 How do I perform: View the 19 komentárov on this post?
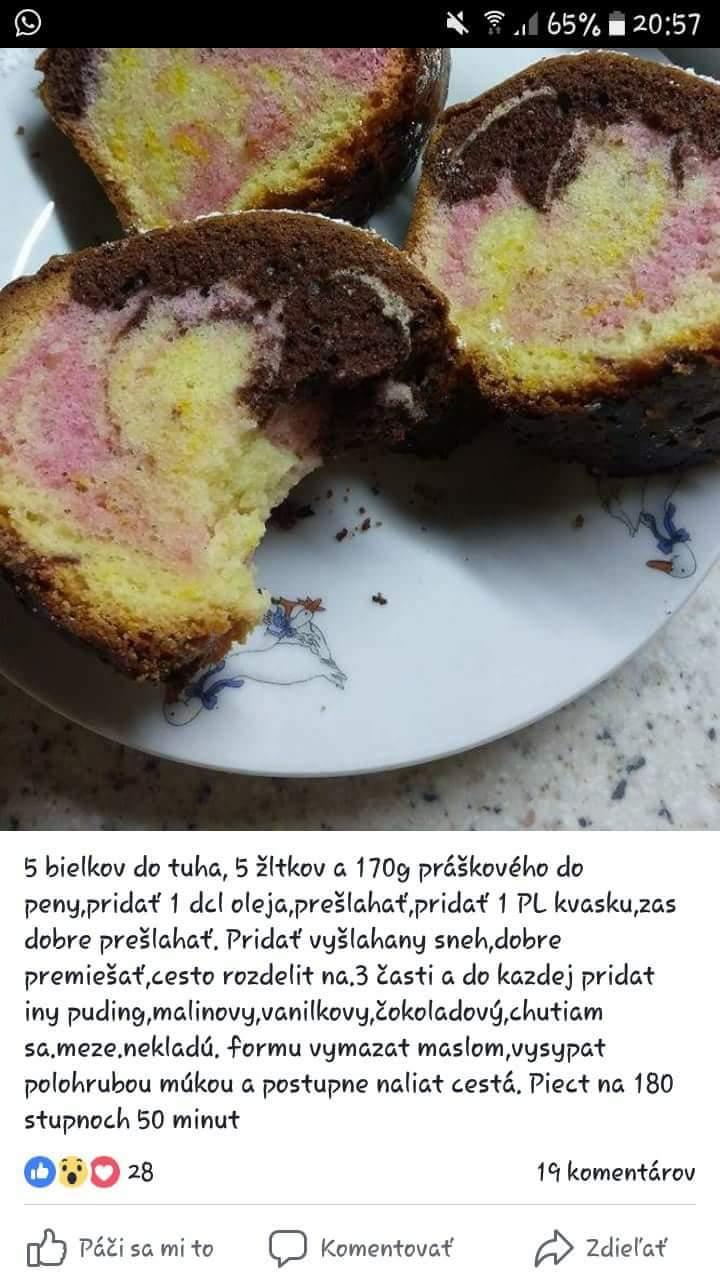615,1172
